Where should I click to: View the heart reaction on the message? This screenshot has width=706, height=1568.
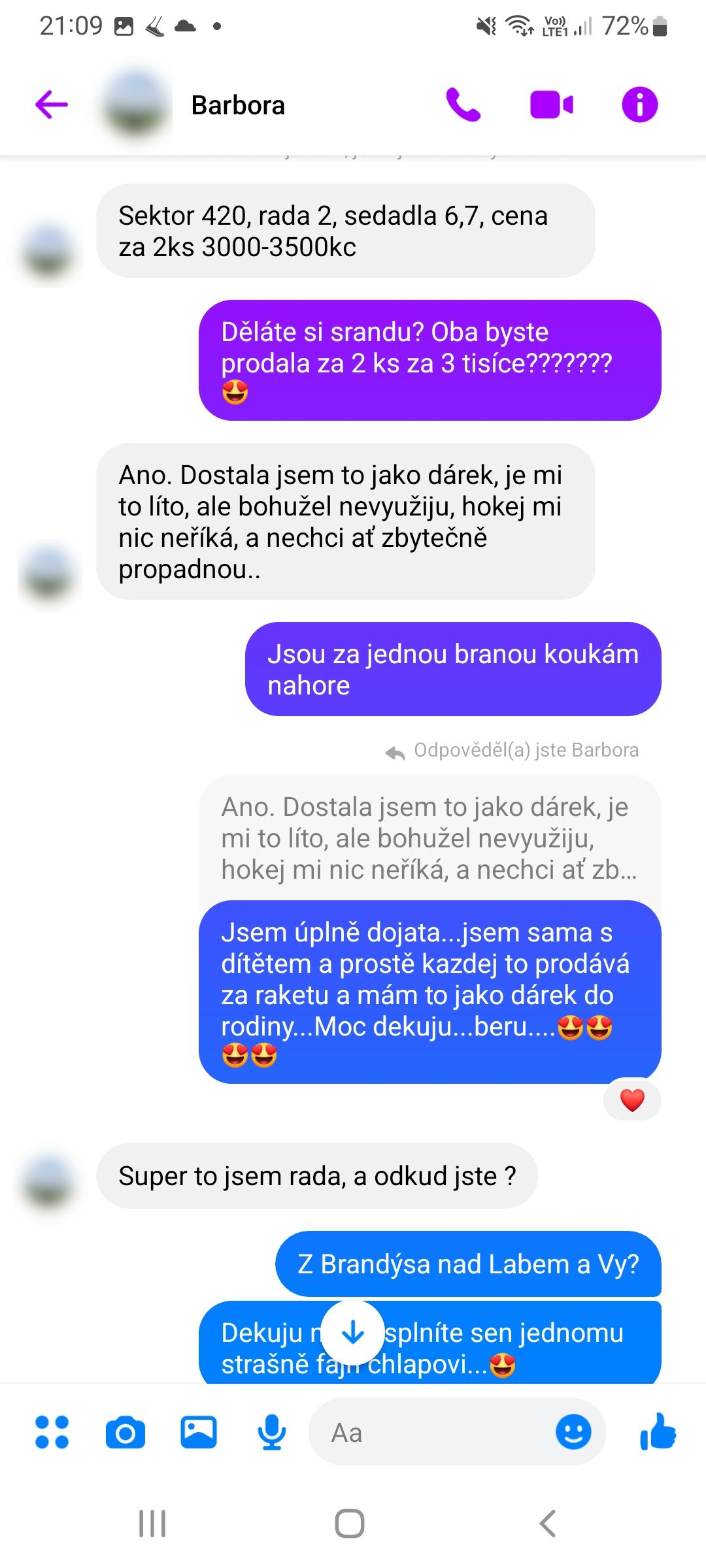point(632,1100)
